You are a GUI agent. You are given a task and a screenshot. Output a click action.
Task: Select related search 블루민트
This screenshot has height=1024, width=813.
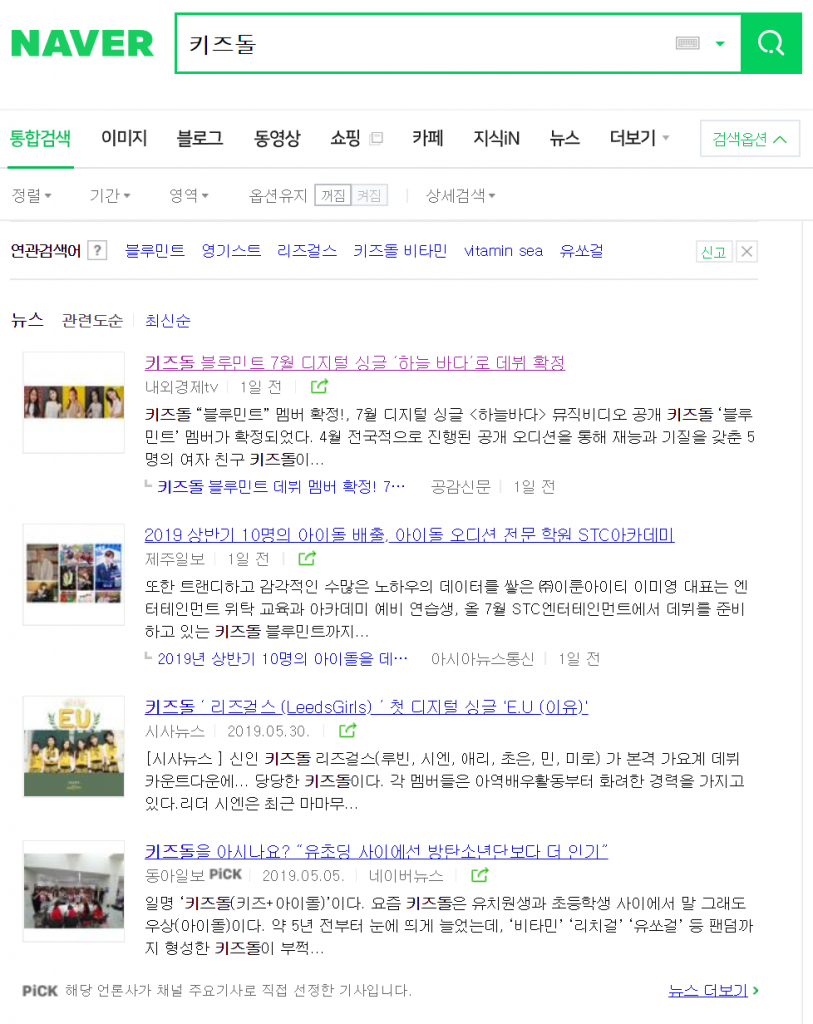[155, 251]
